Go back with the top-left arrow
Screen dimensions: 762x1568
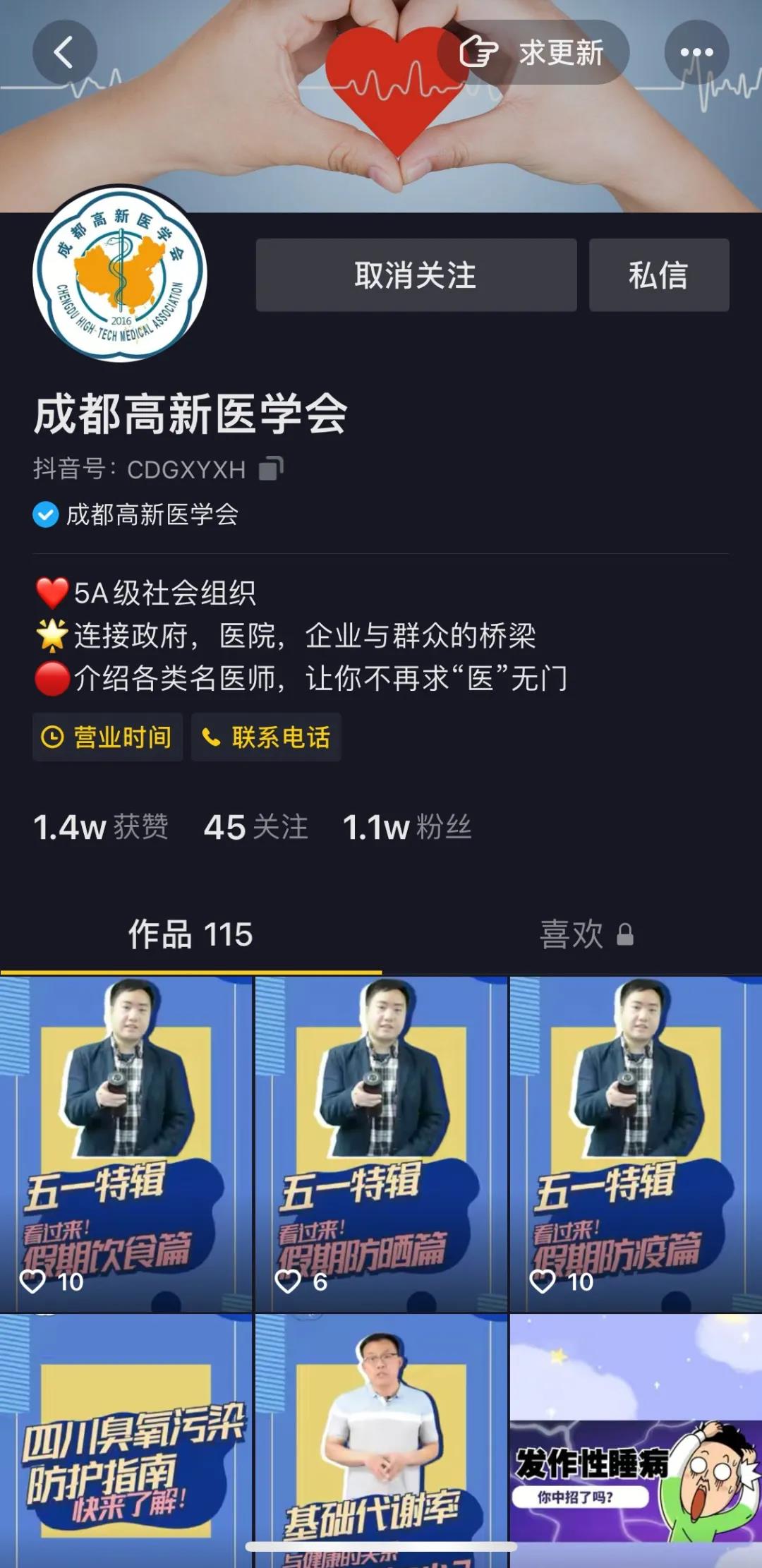click(x=64, y=53)
